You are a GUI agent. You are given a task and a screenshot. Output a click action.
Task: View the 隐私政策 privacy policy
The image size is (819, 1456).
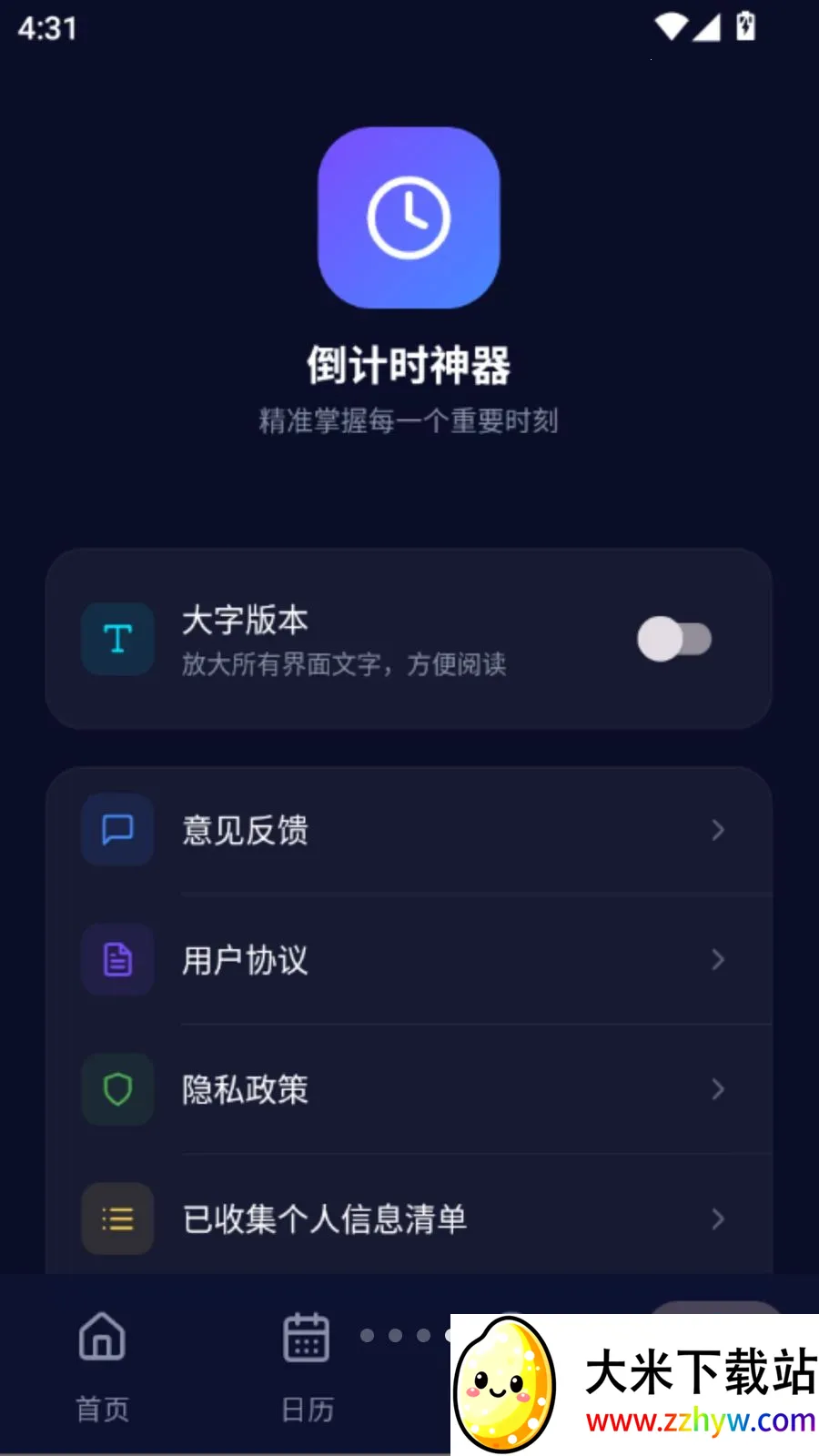coord(409,1089)
